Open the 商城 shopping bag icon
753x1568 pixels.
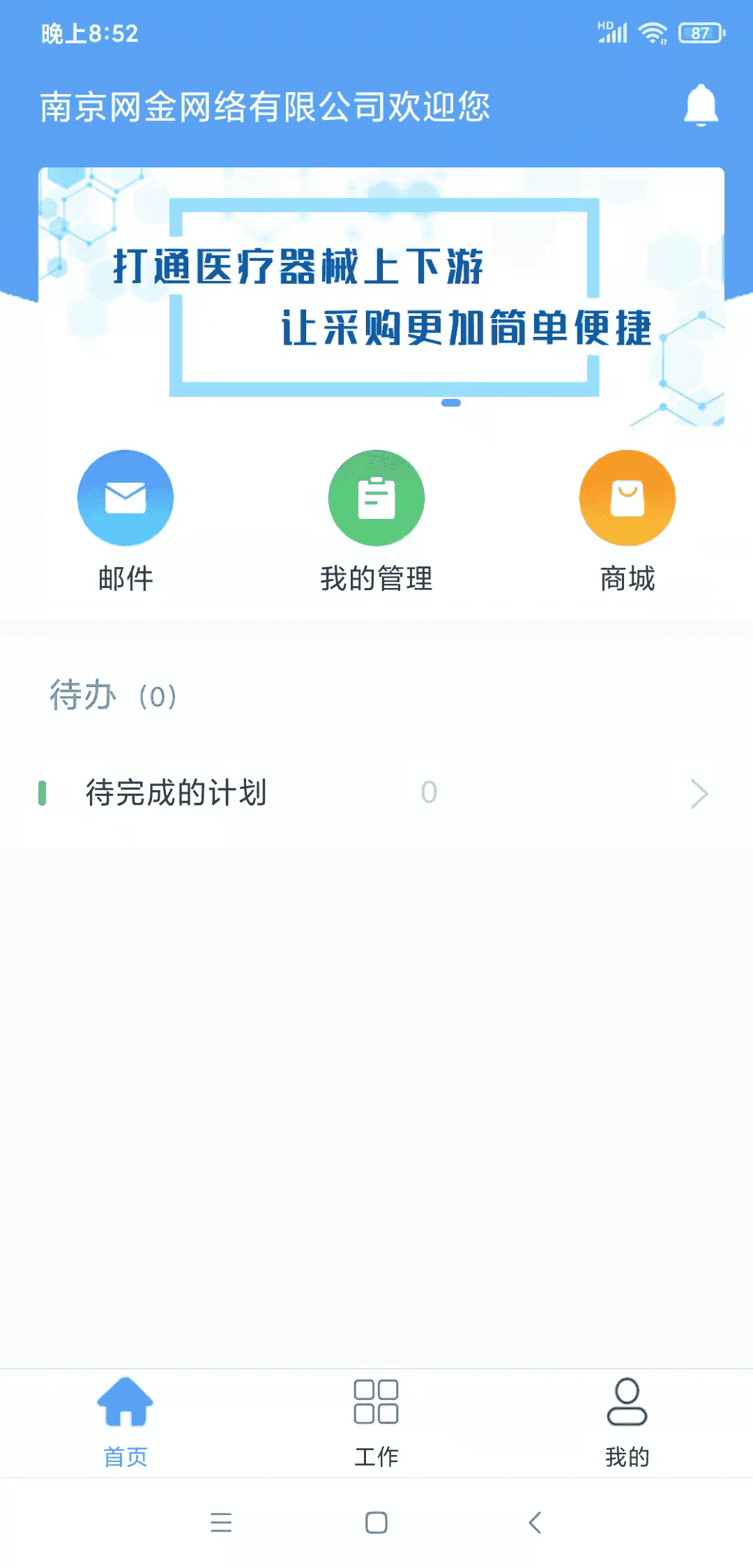pyautogui.click(x=626, y=498)
